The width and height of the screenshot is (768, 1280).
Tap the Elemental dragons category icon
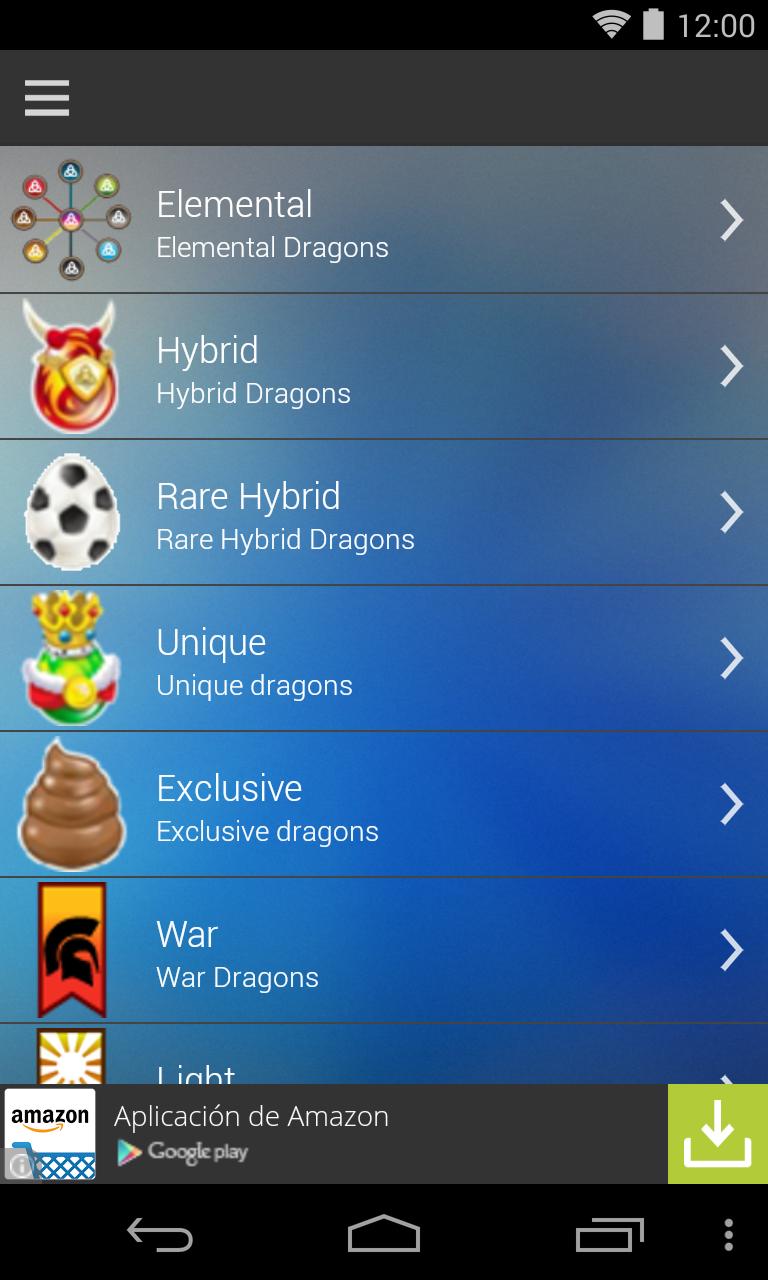(x=71, y=219)
